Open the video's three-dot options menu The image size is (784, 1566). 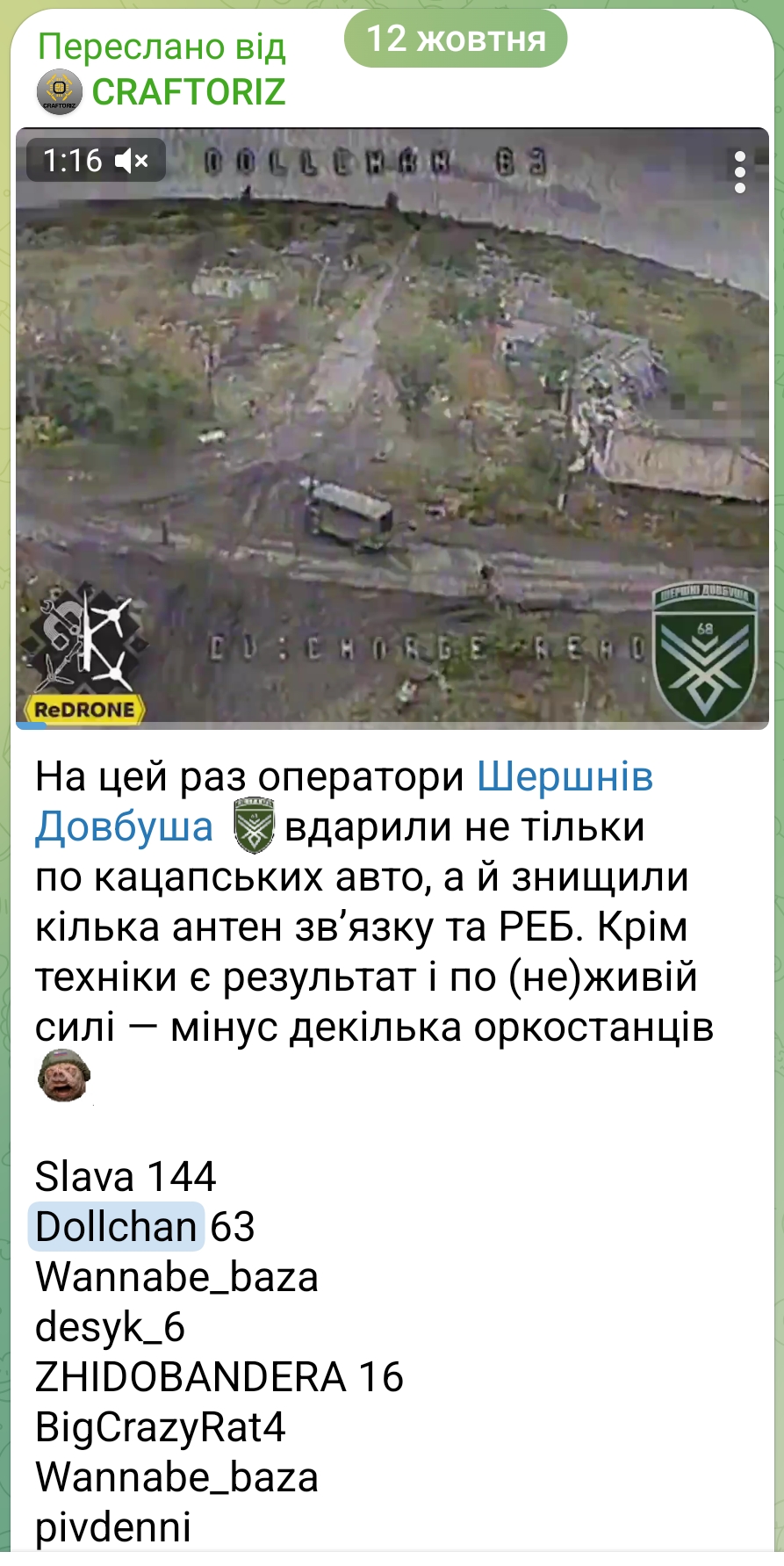tap(739, 171)
